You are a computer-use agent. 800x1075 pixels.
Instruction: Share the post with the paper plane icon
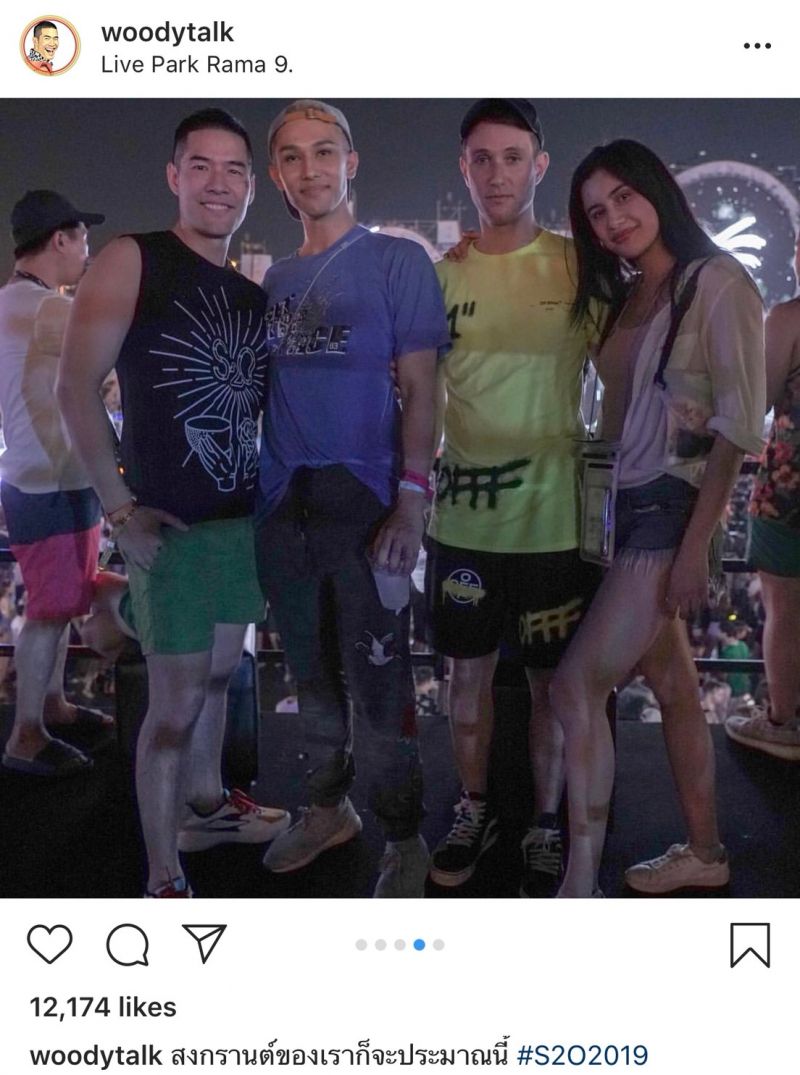tap(204, 943)
